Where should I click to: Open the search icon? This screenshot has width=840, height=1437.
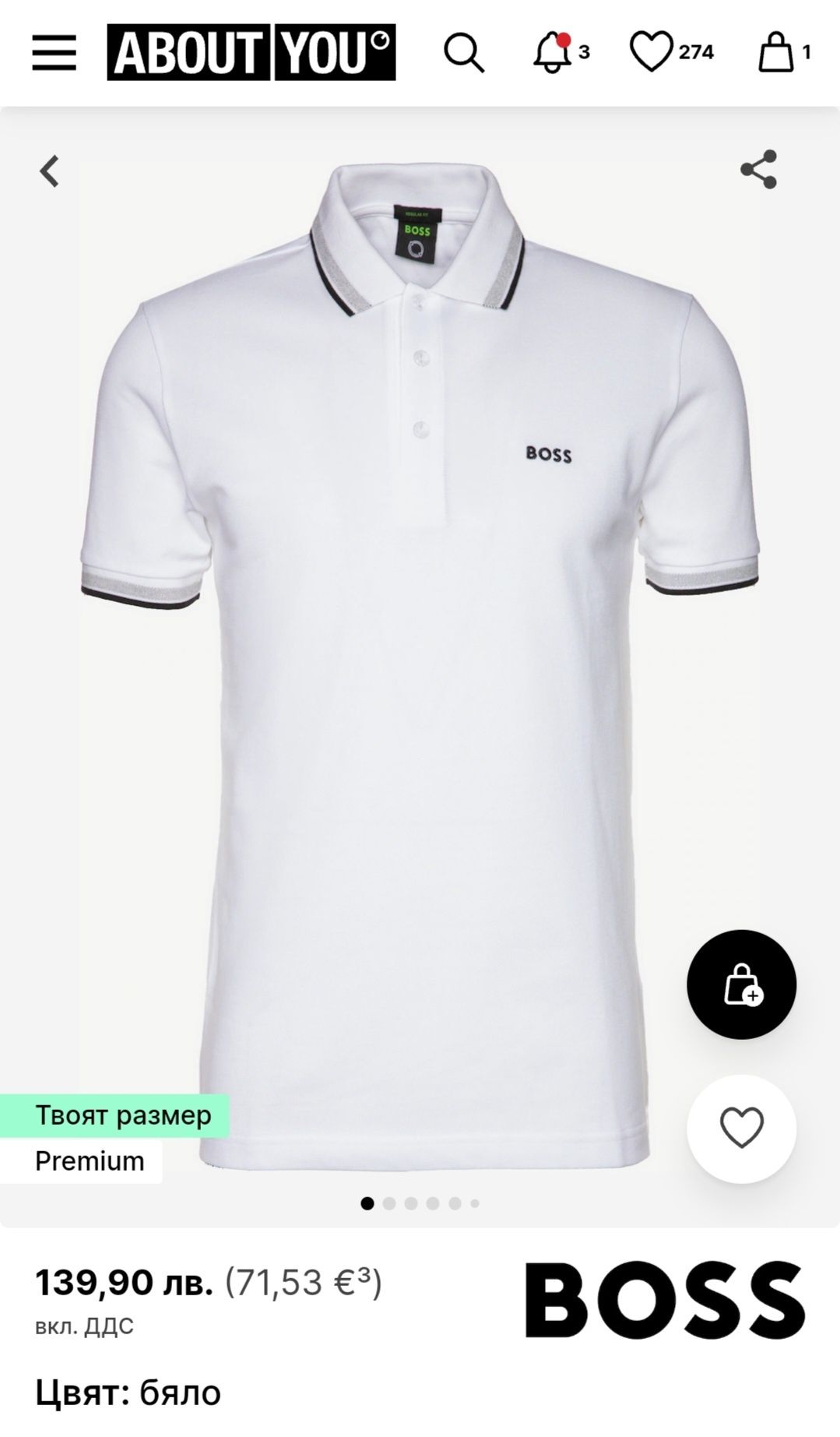464,53
